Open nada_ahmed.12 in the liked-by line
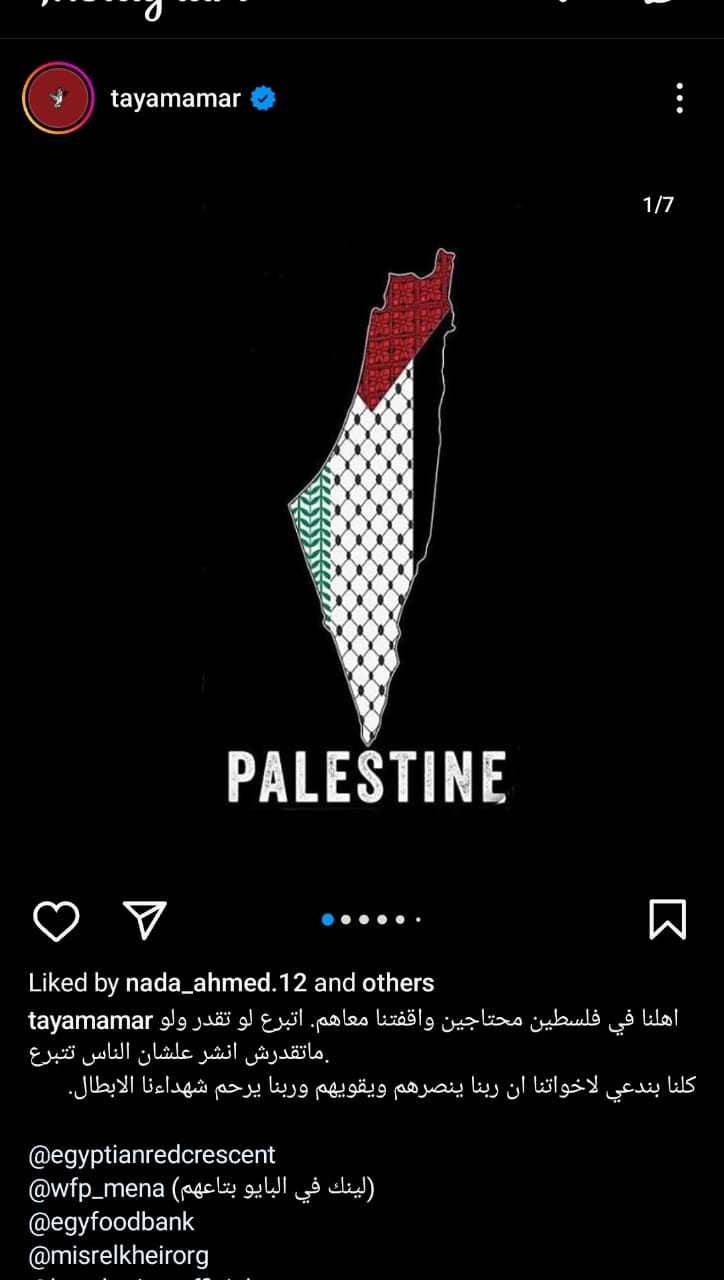The height and width of the screenshot is (1280, 724). coord(217,983)
